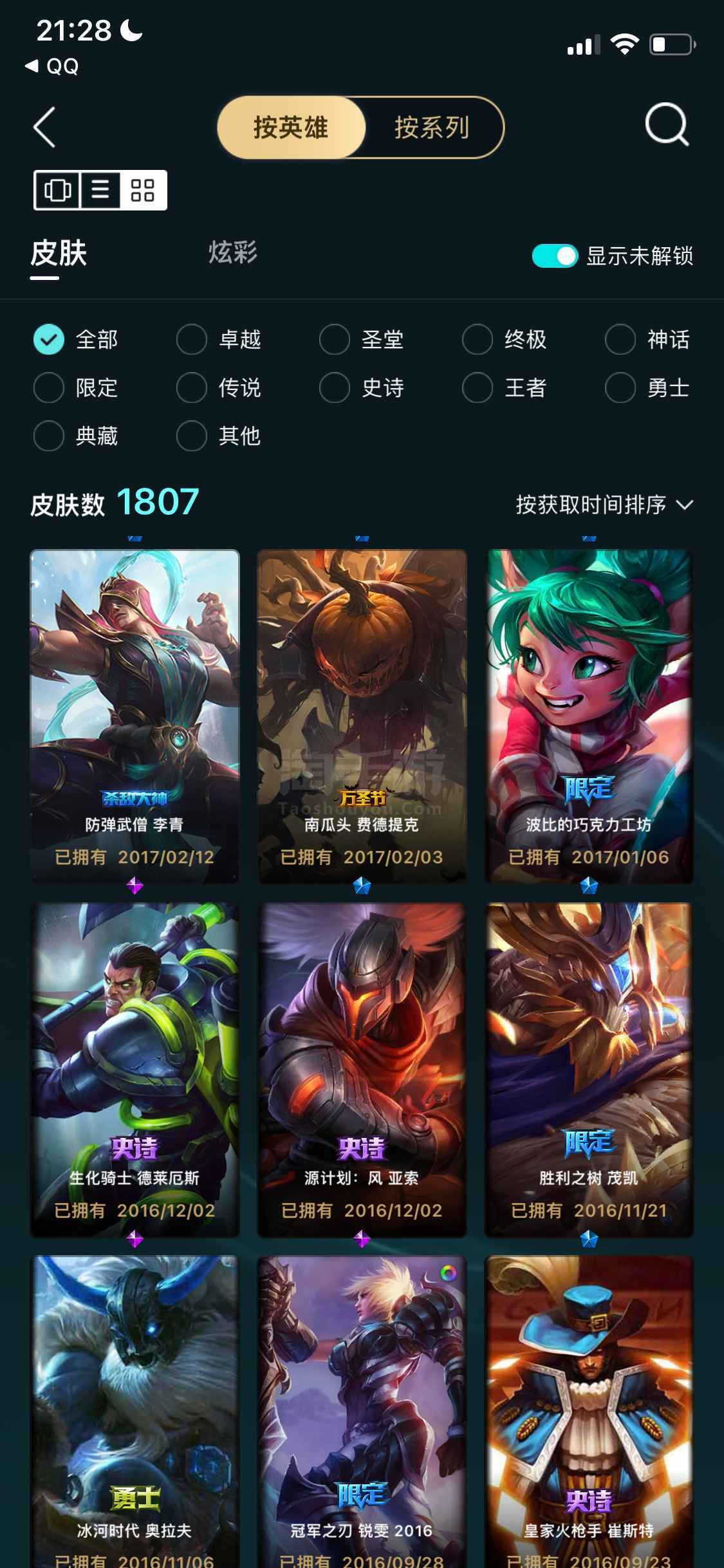Filter skins by 终极

[x=505, y=339]
